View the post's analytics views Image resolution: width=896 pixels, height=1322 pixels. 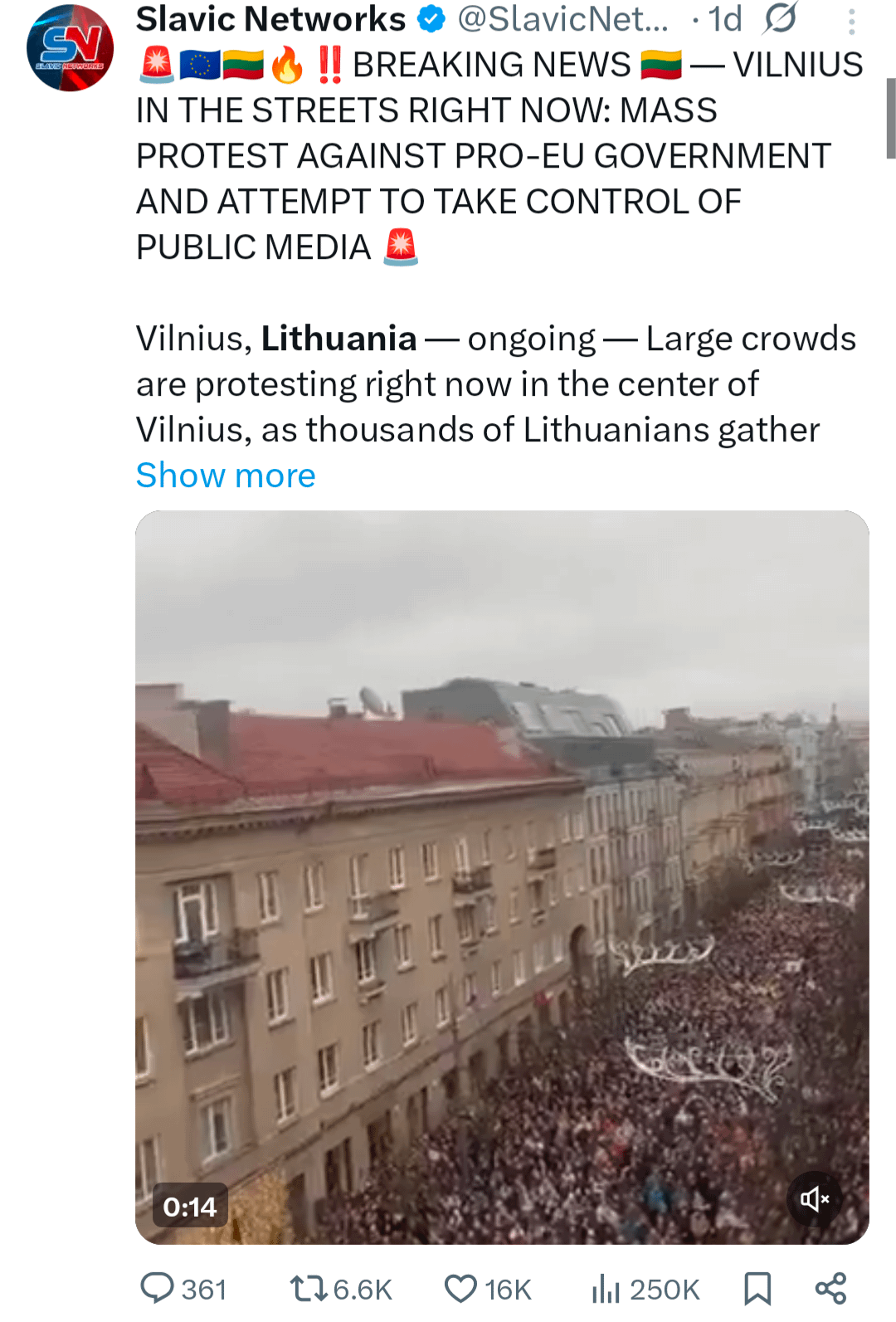point(645,1288)
